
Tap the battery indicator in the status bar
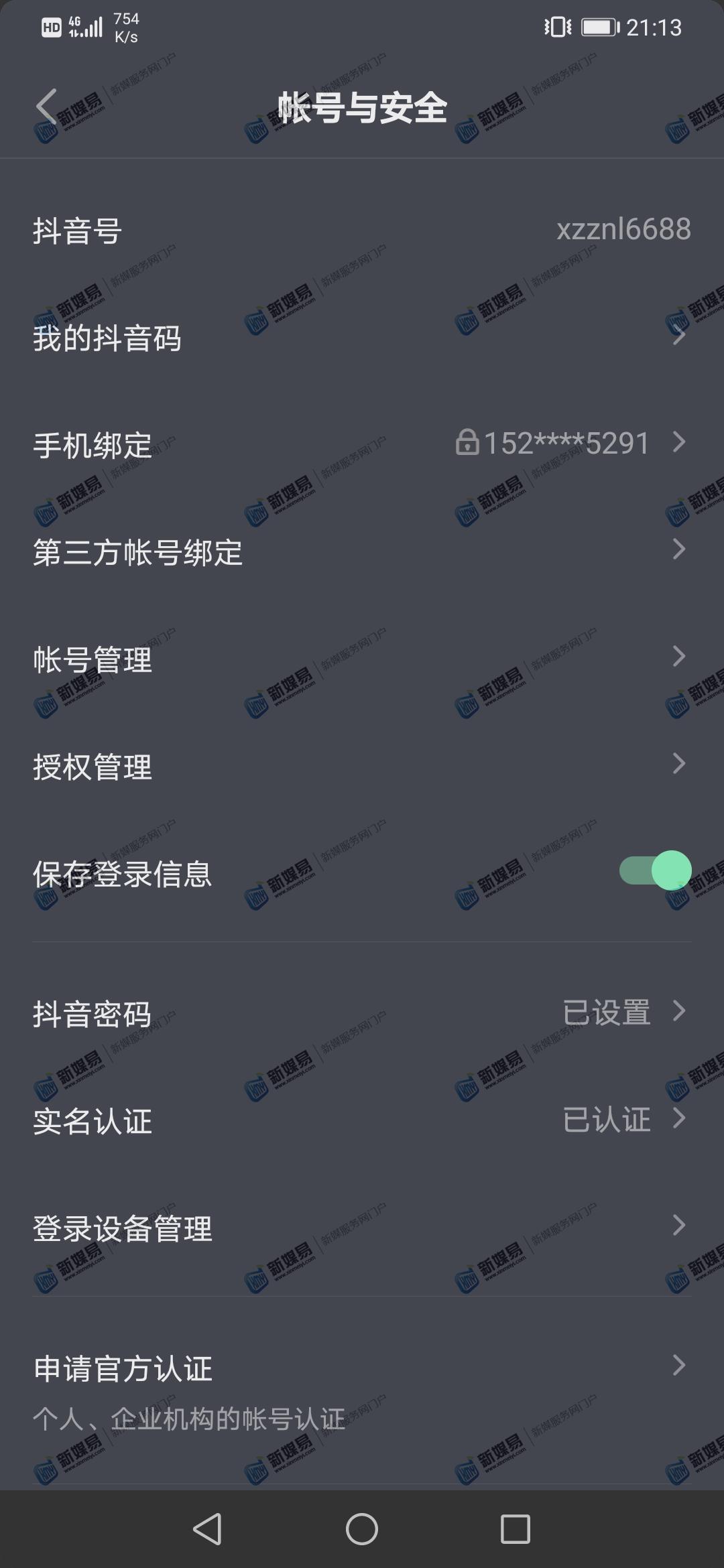[x=595, y=28]
